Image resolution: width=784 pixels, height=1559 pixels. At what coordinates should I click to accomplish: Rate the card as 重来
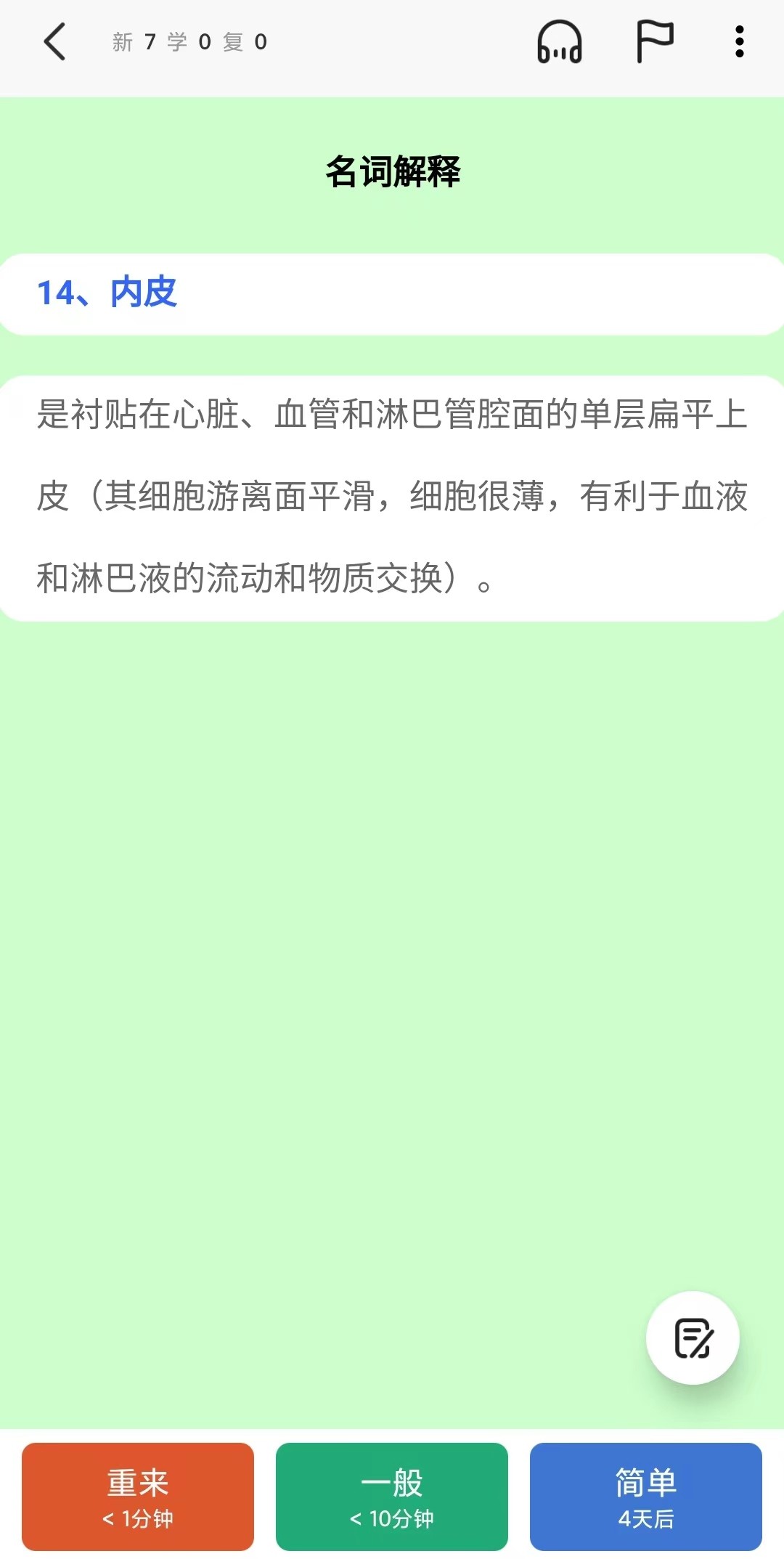[138, 1496]
